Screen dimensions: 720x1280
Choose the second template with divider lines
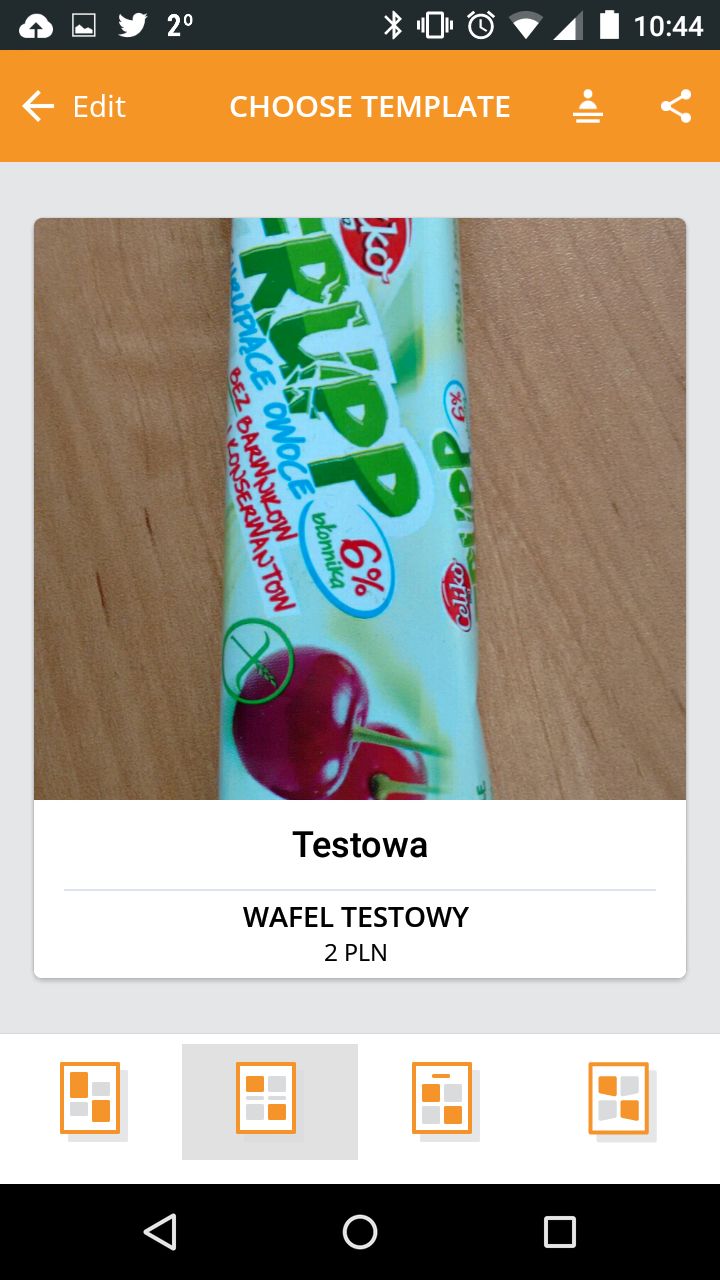pos(270,1101)
